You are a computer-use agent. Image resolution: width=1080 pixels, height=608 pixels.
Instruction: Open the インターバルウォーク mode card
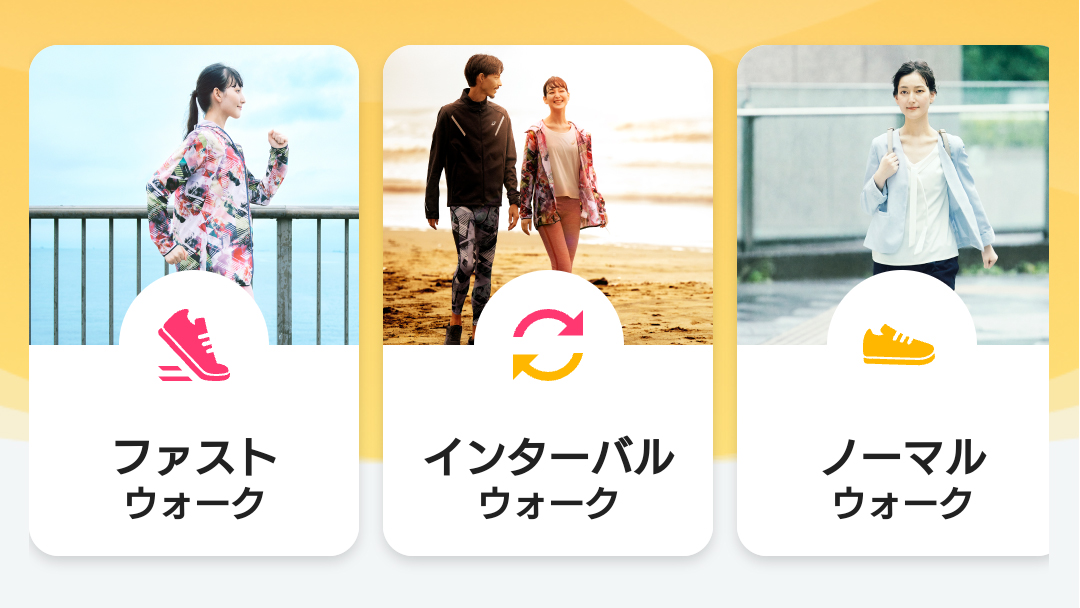[x=548, y=300]
